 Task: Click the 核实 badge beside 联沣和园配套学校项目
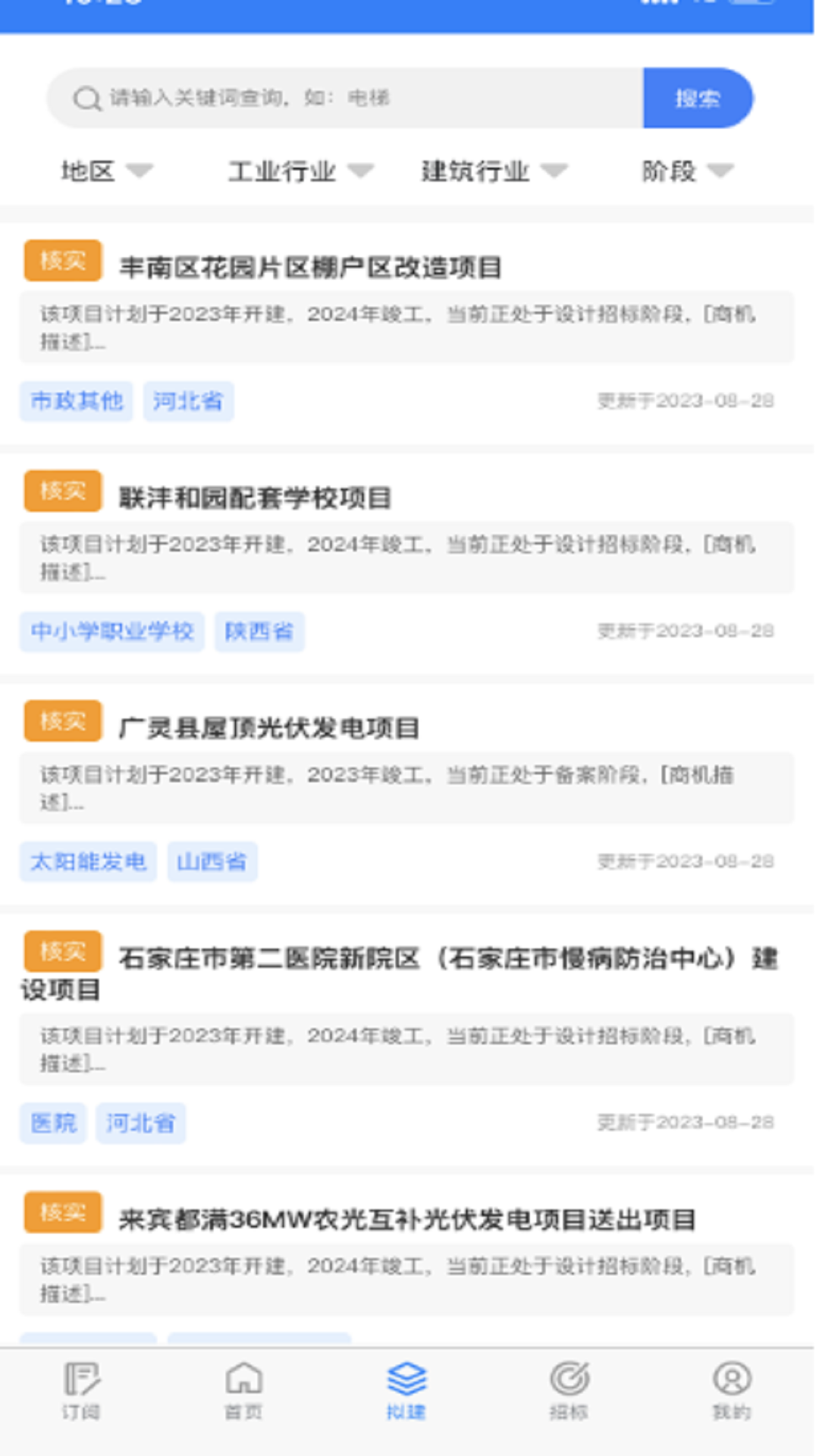click(x=61, y=491)
